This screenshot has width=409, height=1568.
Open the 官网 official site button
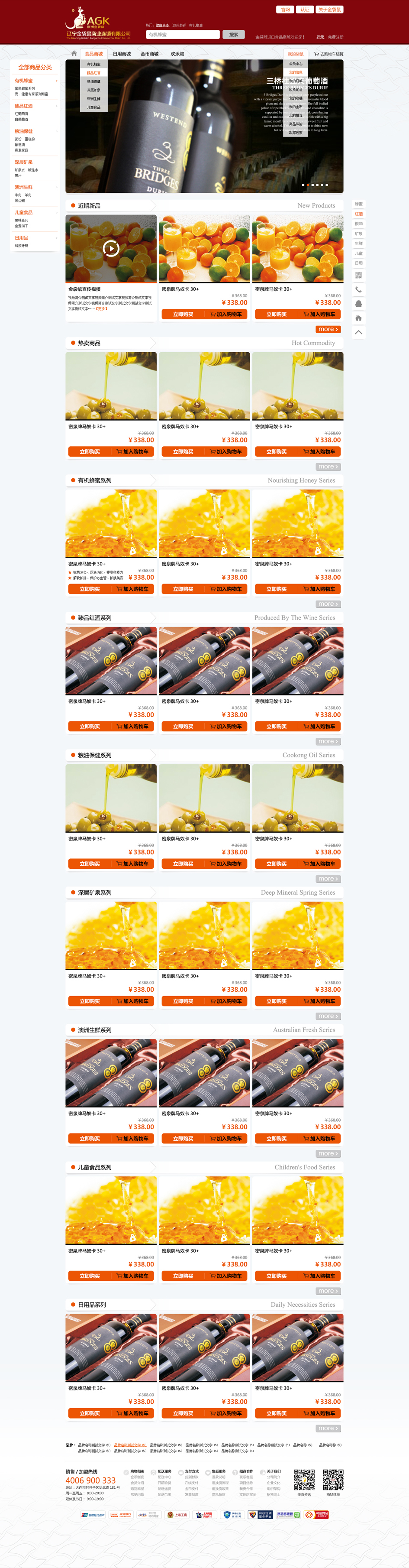tap(286, 10)
